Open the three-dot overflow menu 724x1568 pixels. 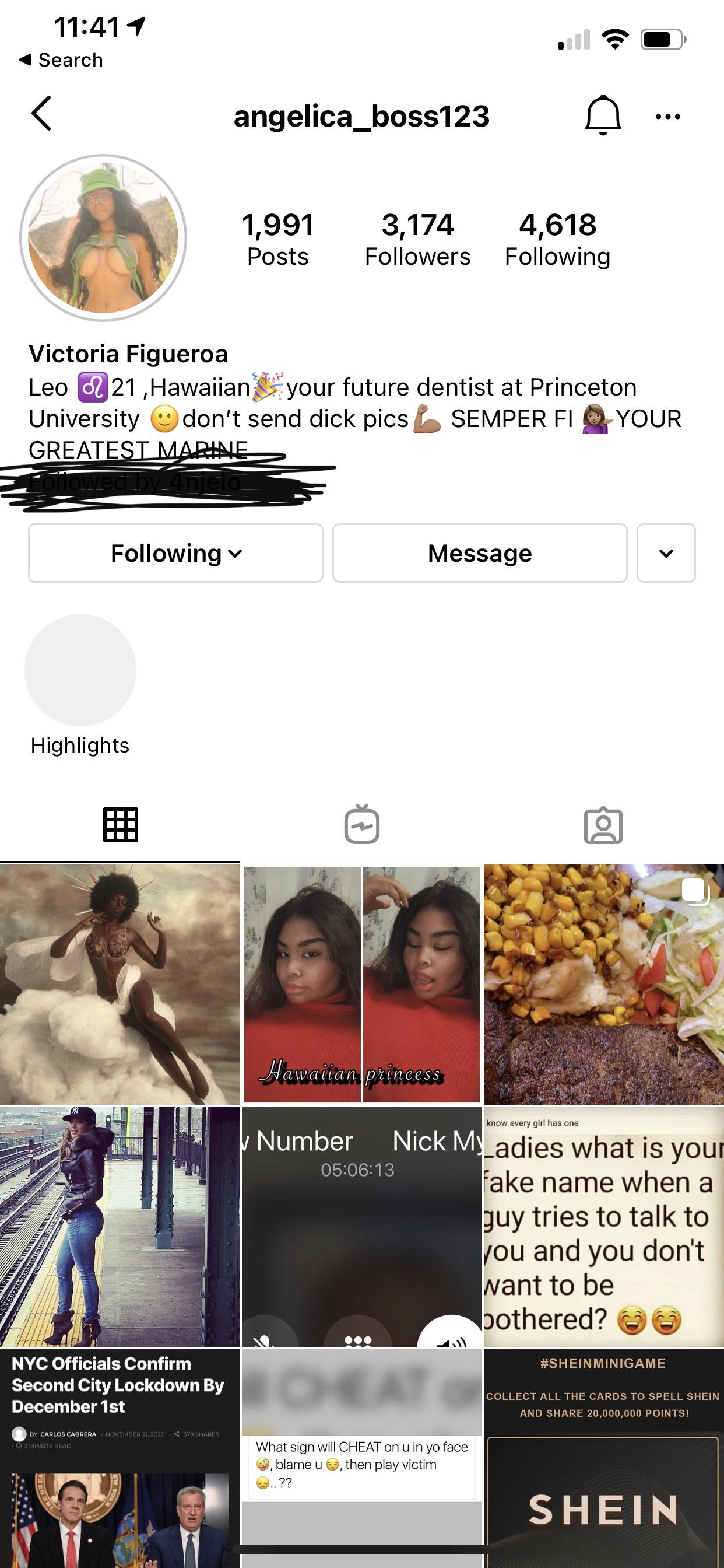tap(667, 116)
